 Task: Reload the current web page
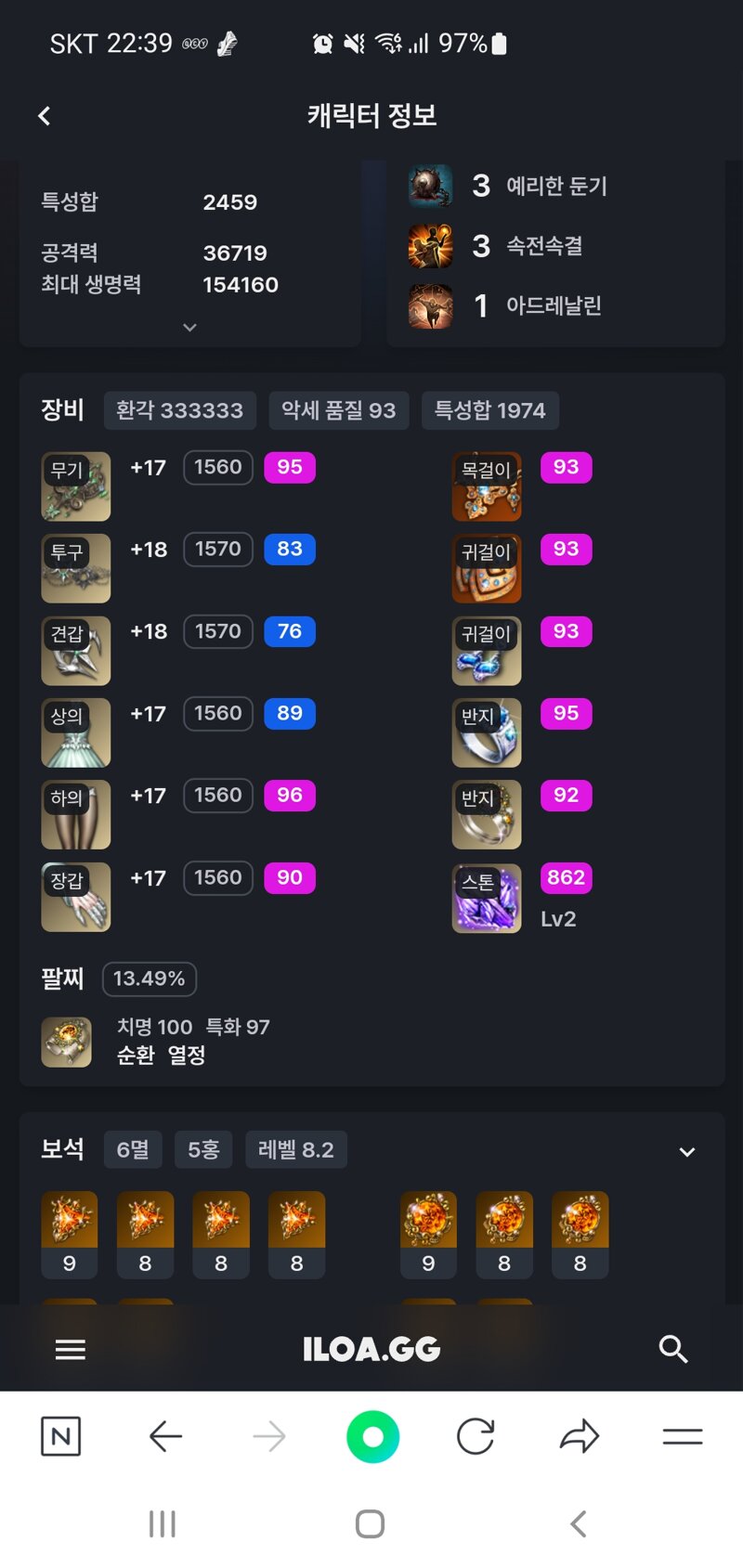pos(476,1436)
